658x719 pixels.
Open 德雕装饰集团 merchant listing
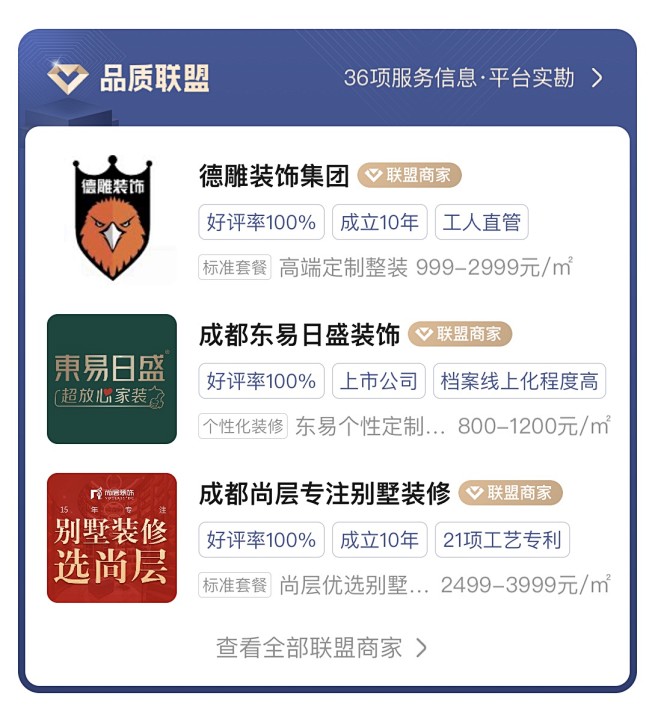point(274,177)
